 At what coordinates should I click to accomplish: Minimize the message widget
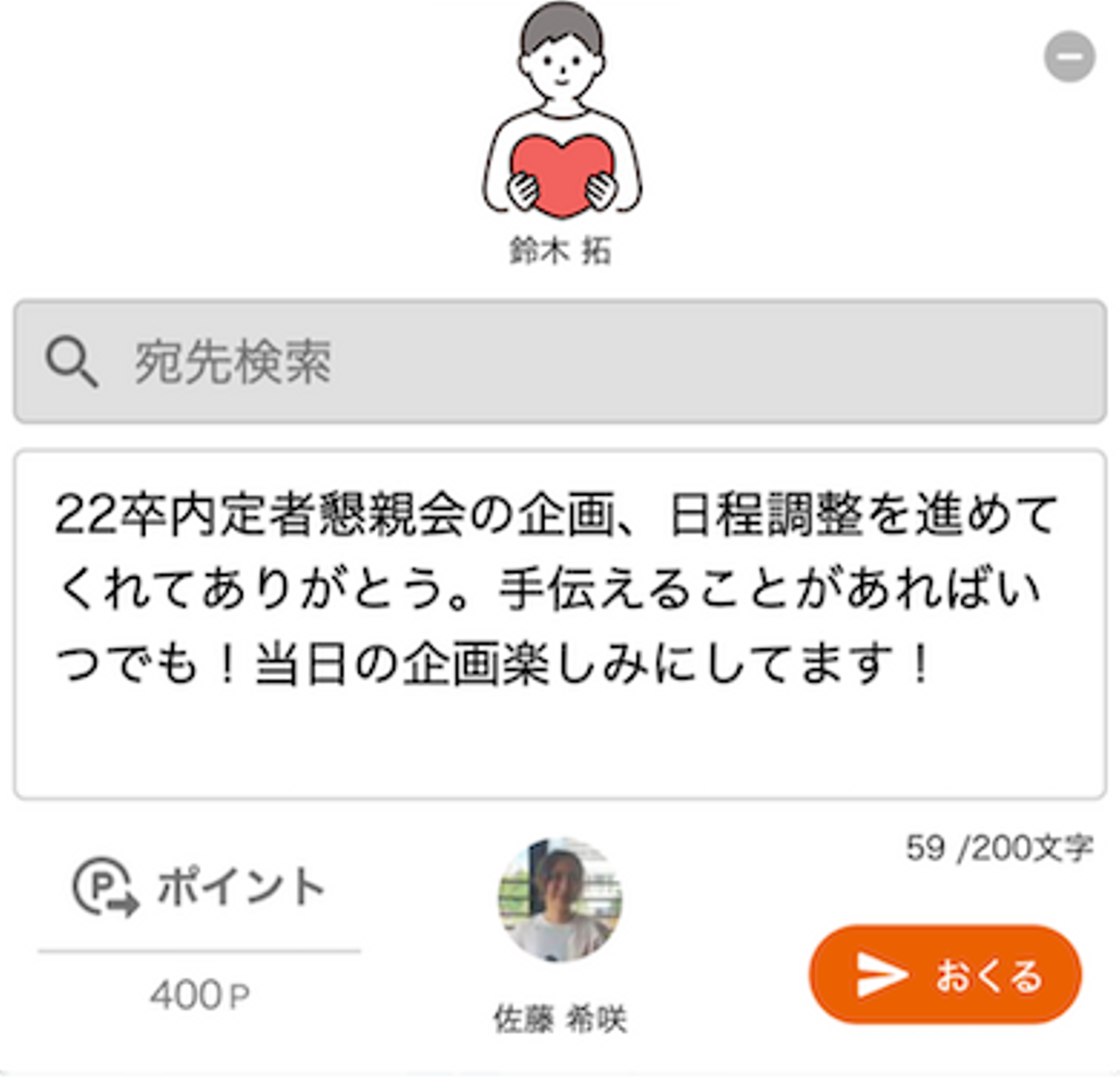pos(1069,57)
